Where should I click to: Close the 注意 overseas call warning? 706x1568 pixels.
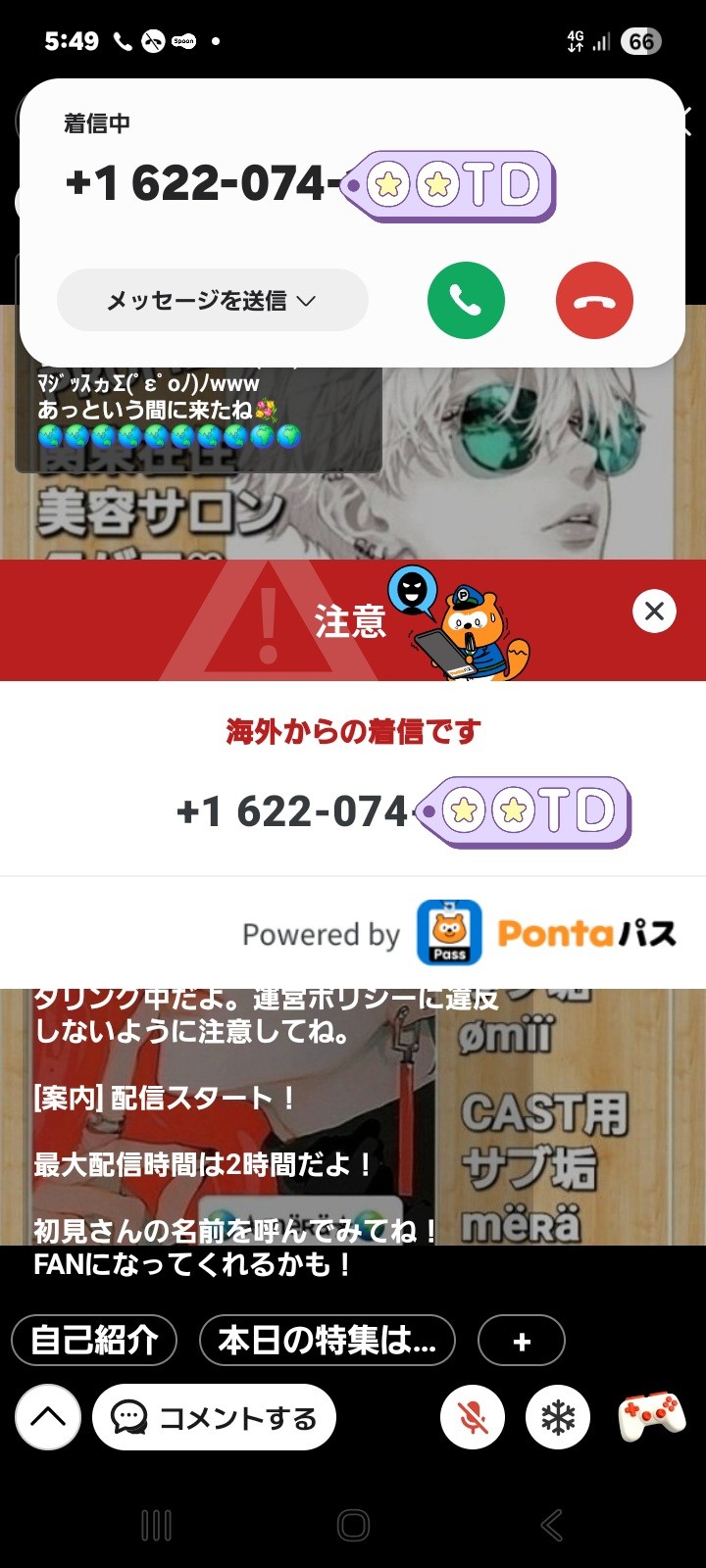tap(654, 612)
